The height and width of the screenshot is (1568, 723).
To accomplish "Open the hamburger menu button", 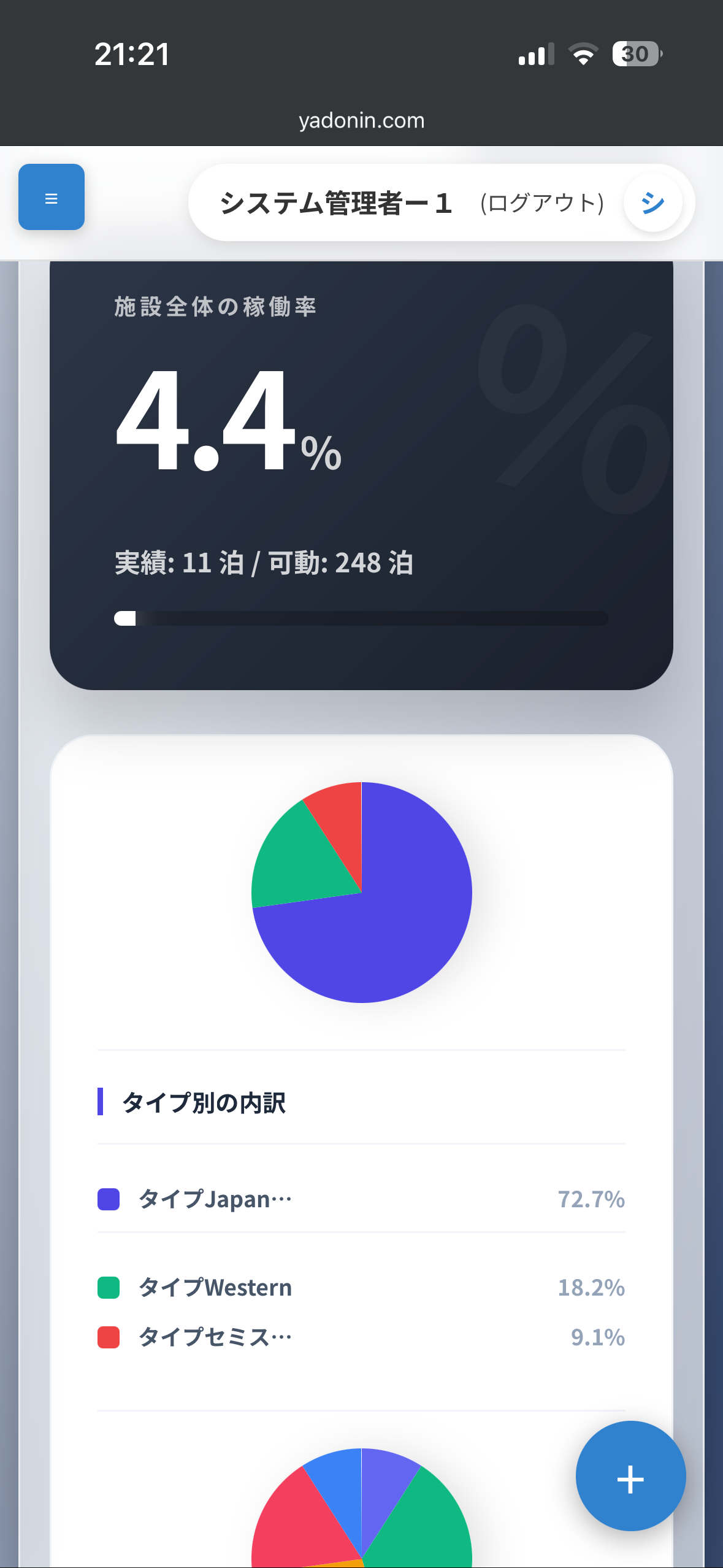I will tap(52, 198).
